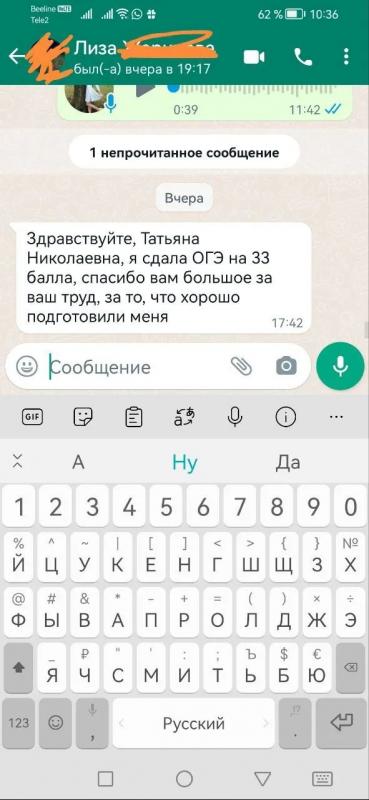Open the camera from message bar
369x800 pixels.
[286, 366]
